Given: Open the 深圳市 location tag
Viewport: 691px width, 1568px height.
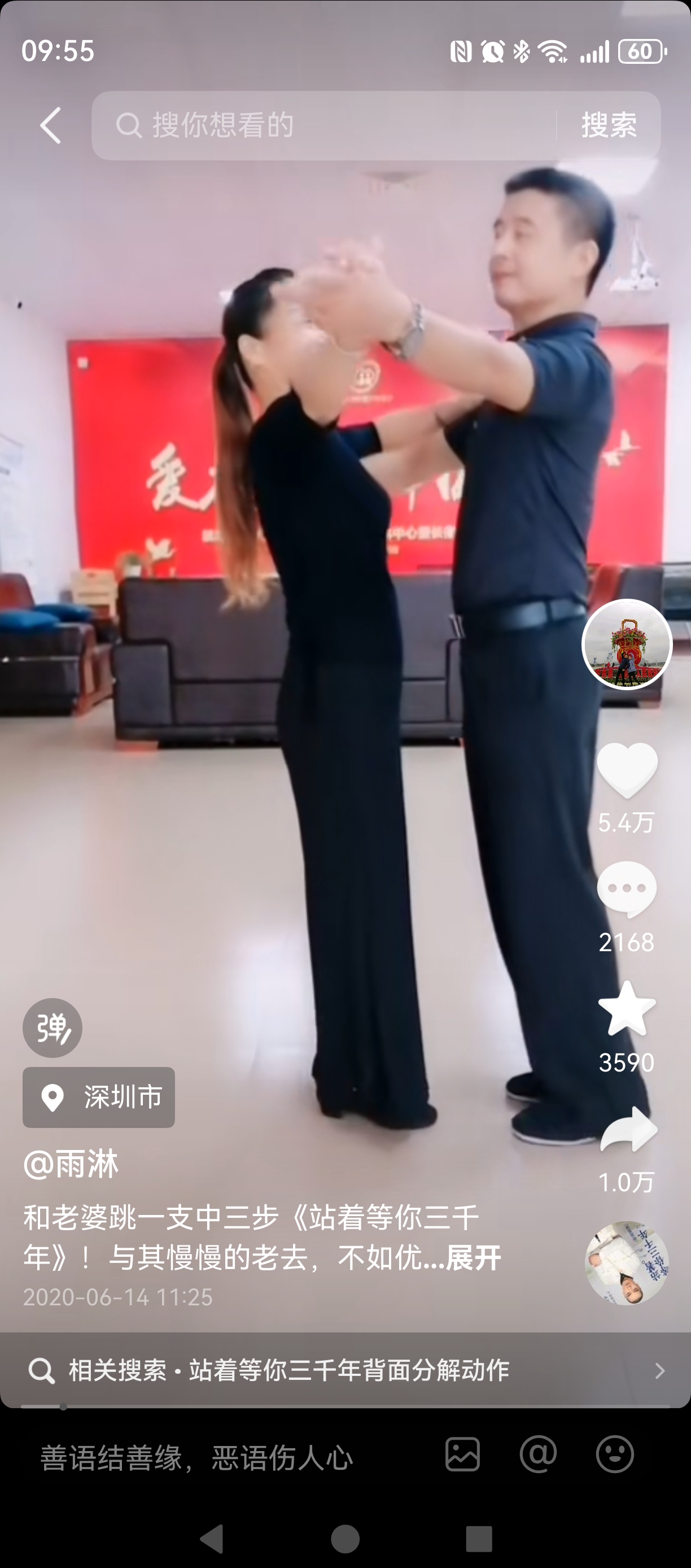Looking at the screenshot, I should point(99,1097).
